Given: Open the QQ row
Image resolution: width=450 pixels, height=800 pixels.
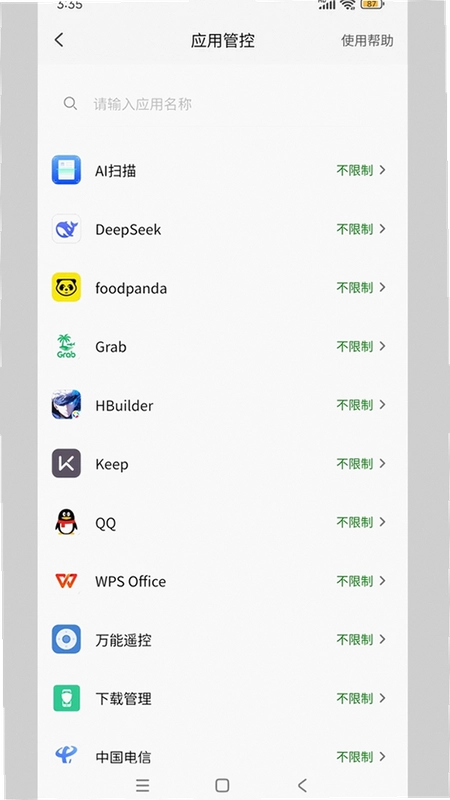Looking at the screenshot, I should pos(222,522).
